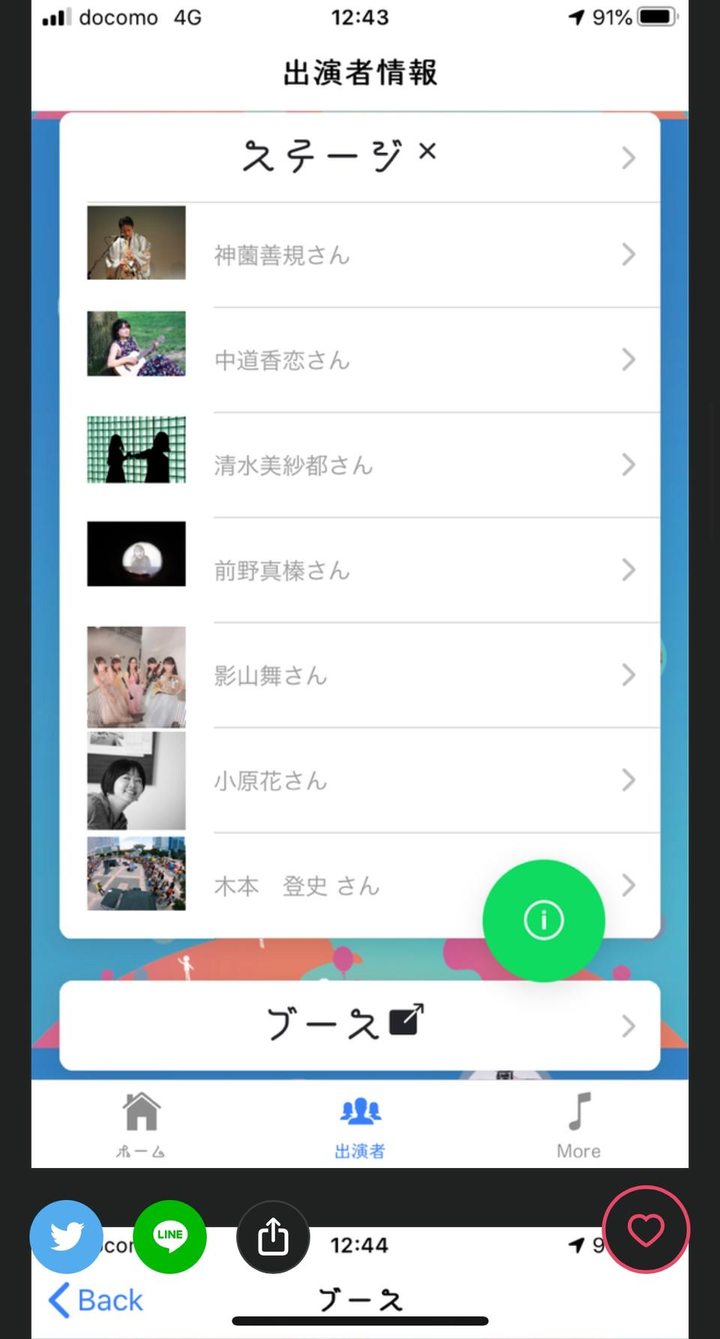Share to LINE
Viewport: 720px width, 1339px height.
(170, 1237)
